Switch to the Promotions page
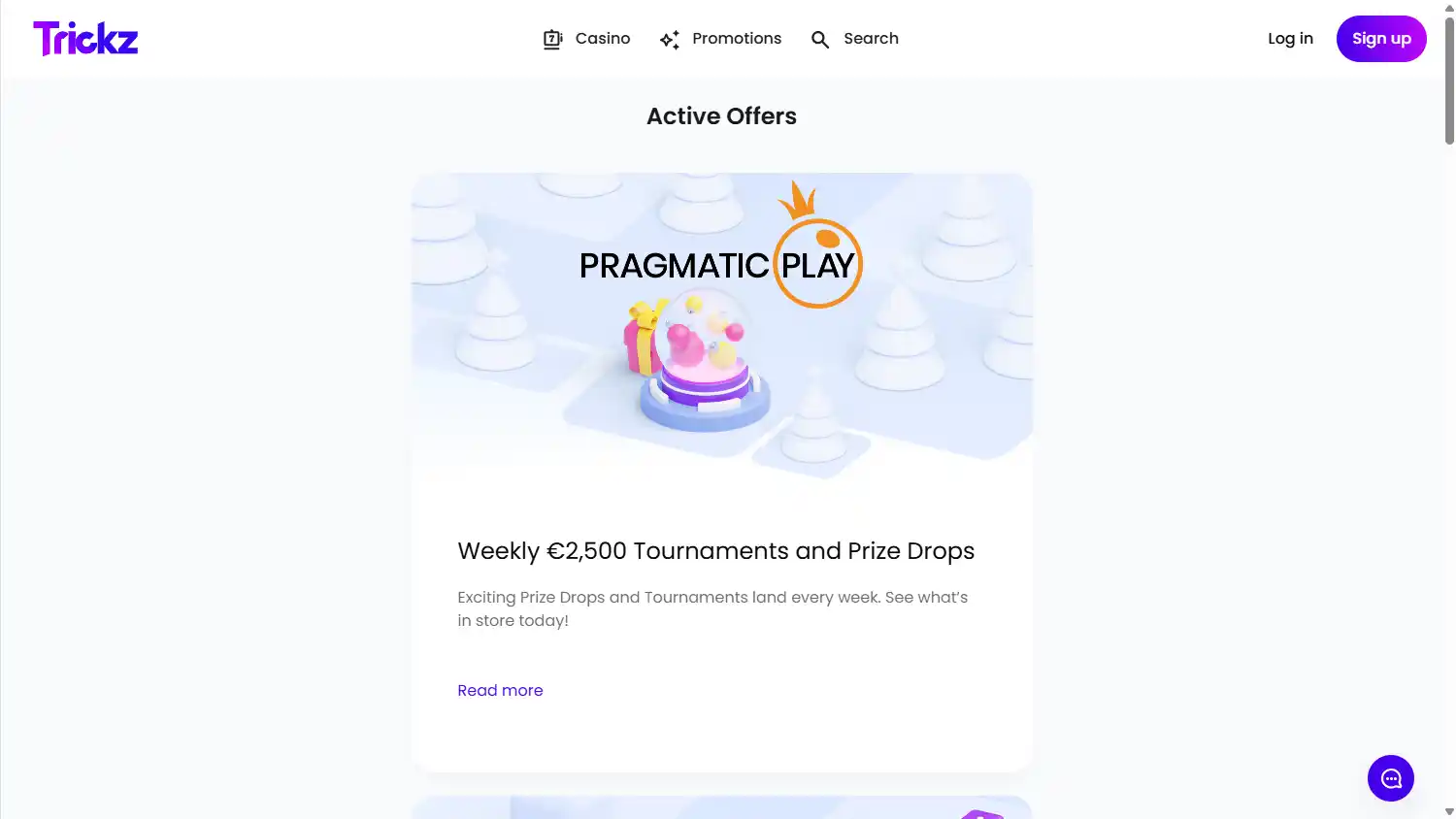The height and width of the screenshot is (819, 1456). 720,39
